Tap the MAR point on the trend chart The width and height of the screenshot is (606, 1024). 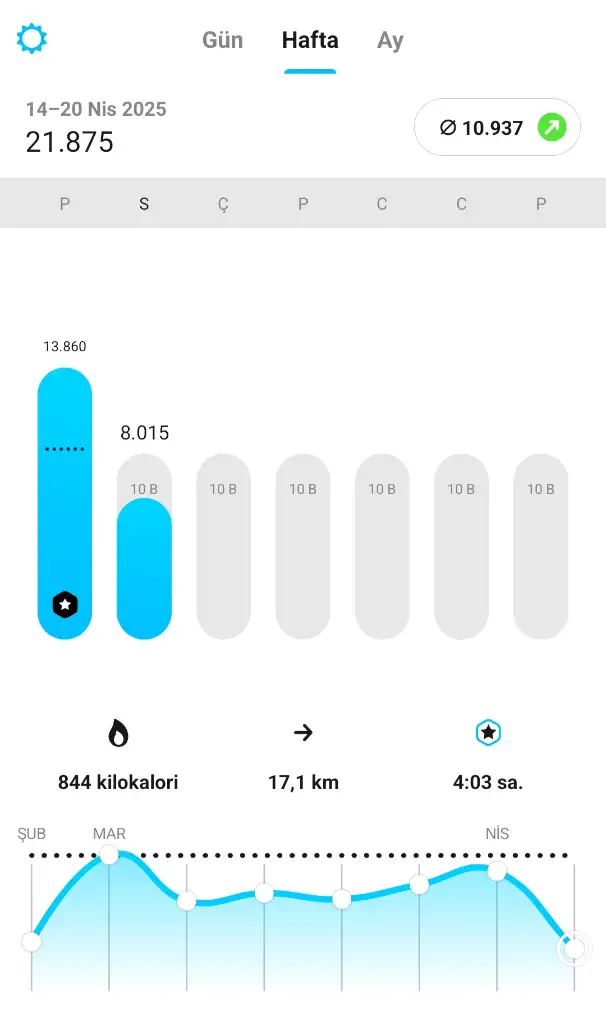coord(109,855)
